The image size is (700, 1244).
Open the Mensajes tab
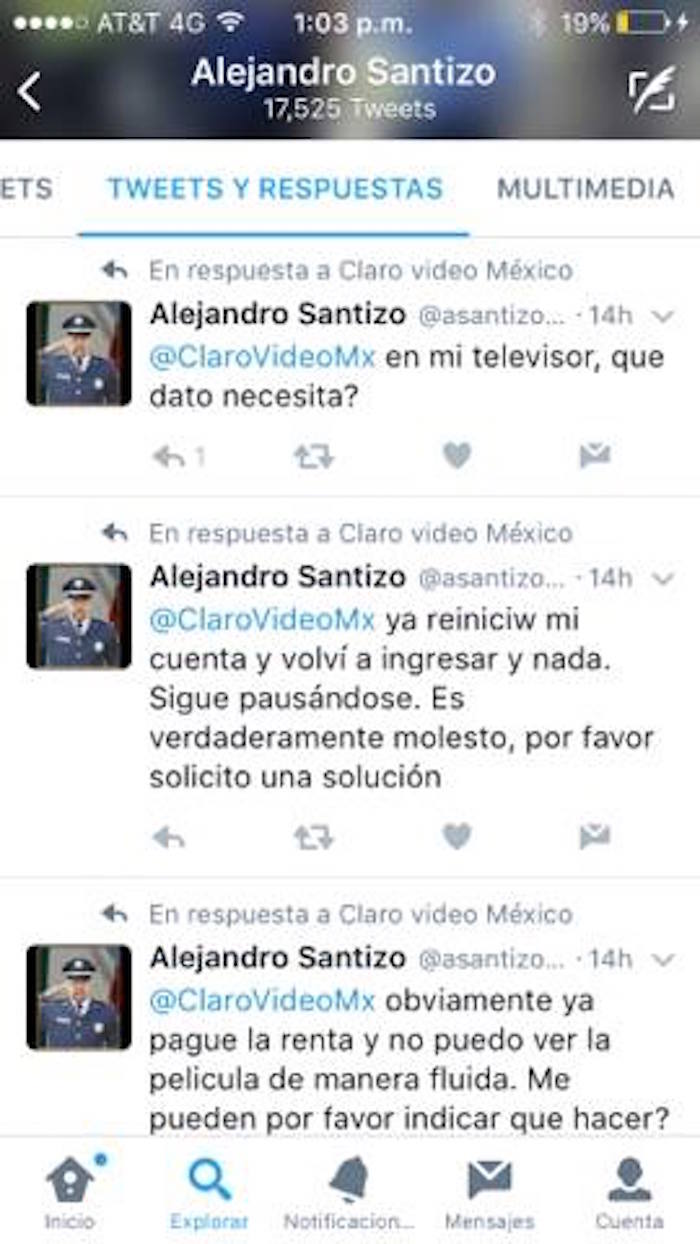click(x=489, y=1190)
